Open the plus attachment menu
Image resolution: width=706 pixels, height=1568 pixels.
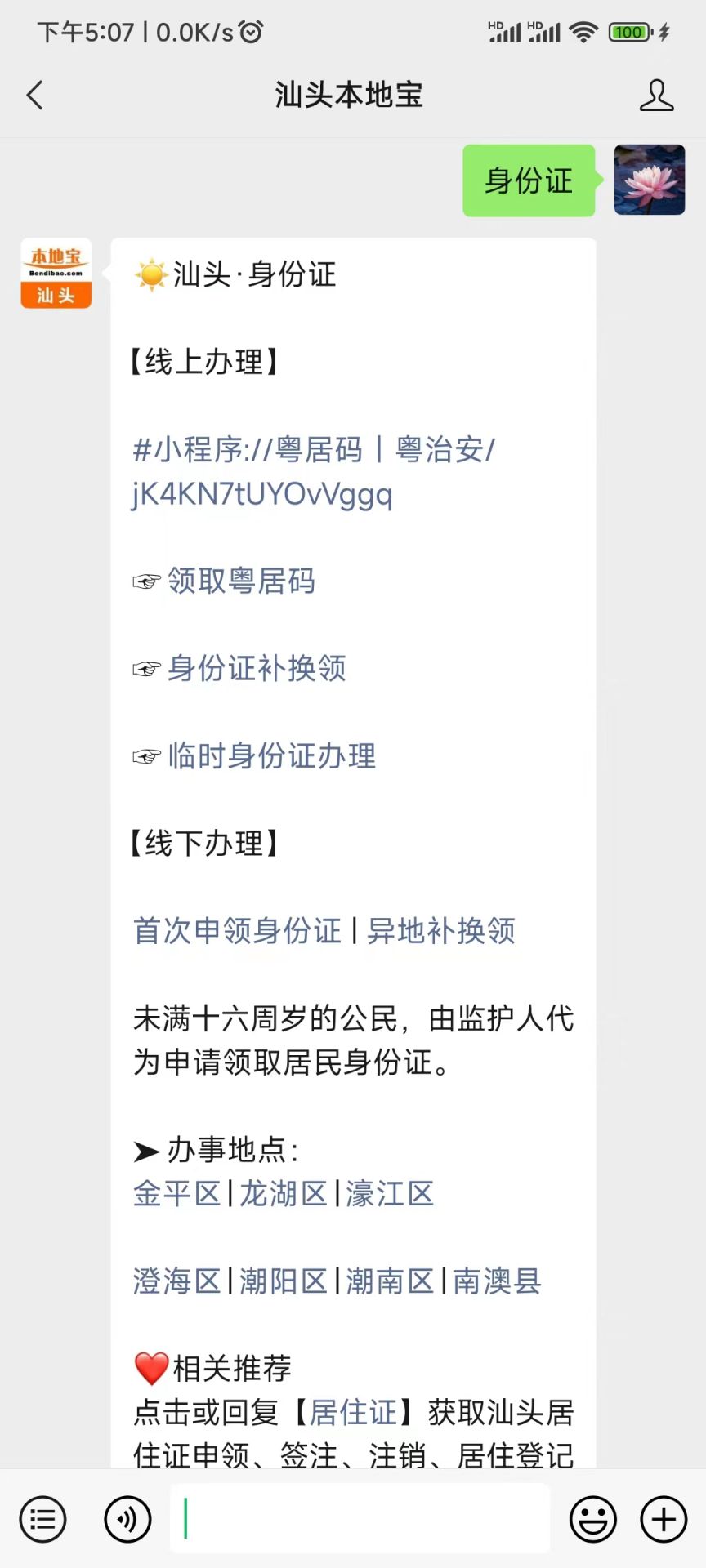tap(664, 1520)
